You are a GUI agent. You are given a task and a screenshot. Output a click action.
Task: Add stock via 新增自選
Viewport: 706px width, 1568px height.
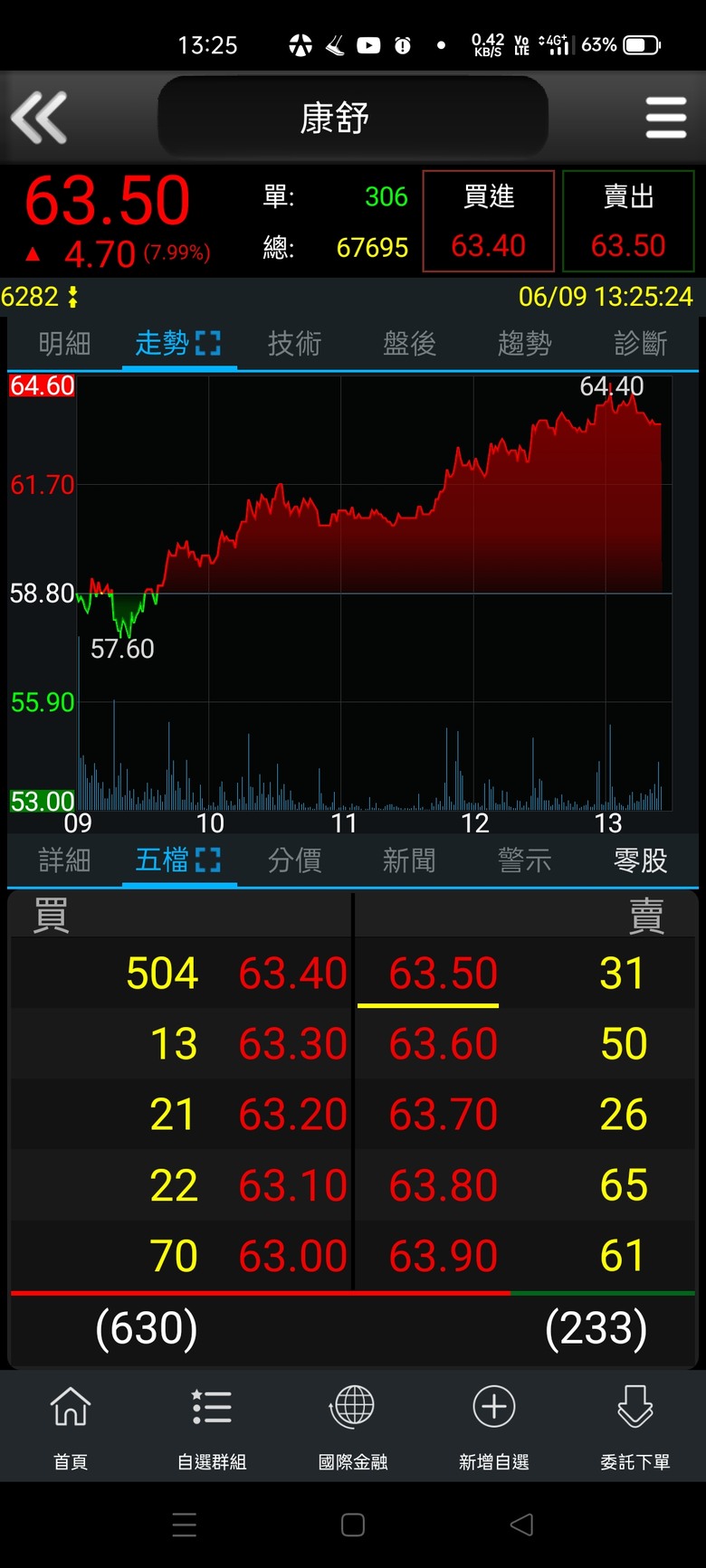[494, 1427]
